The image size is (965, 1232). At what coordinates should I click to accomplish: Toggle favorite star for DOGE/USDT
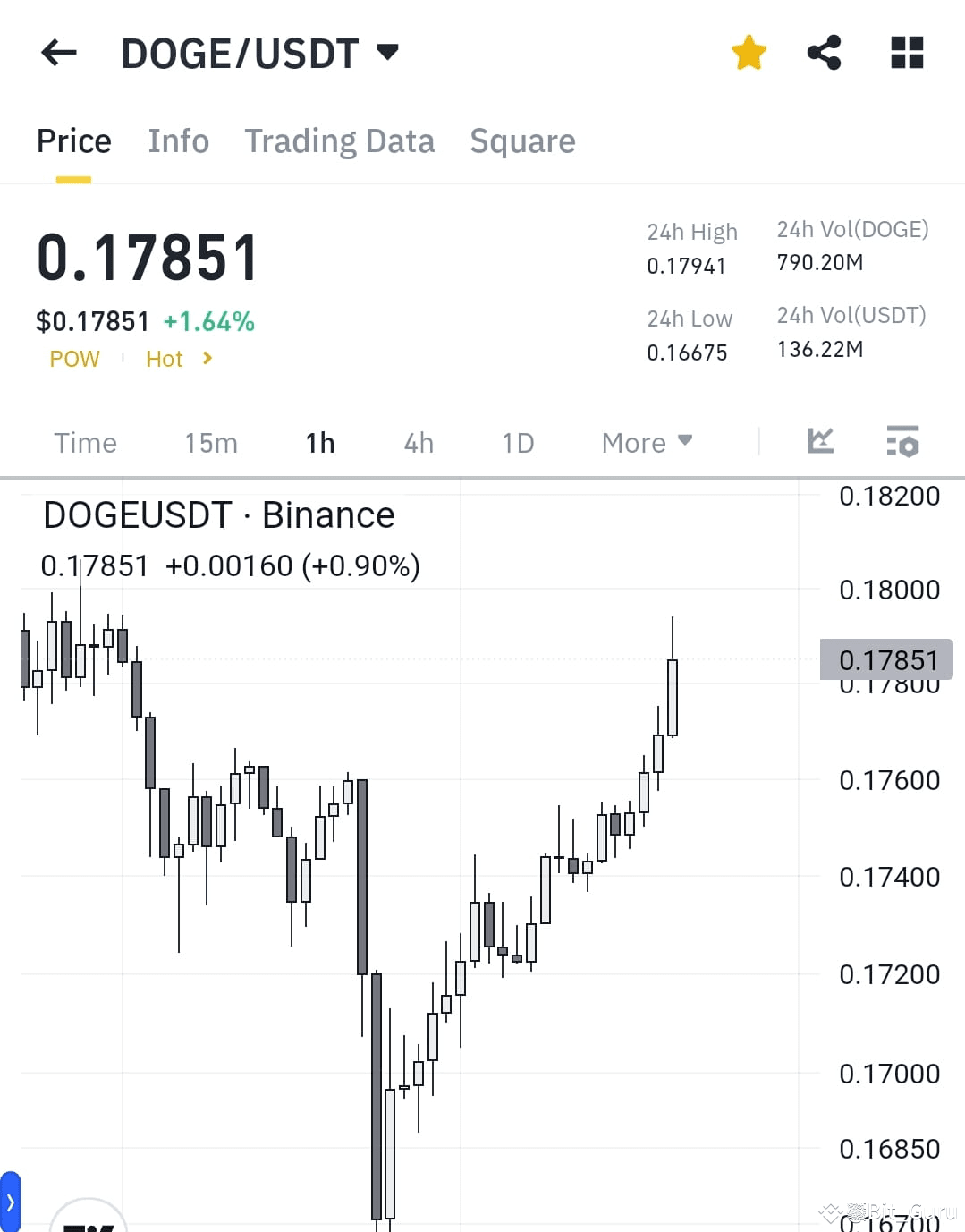tap(748, 52)
